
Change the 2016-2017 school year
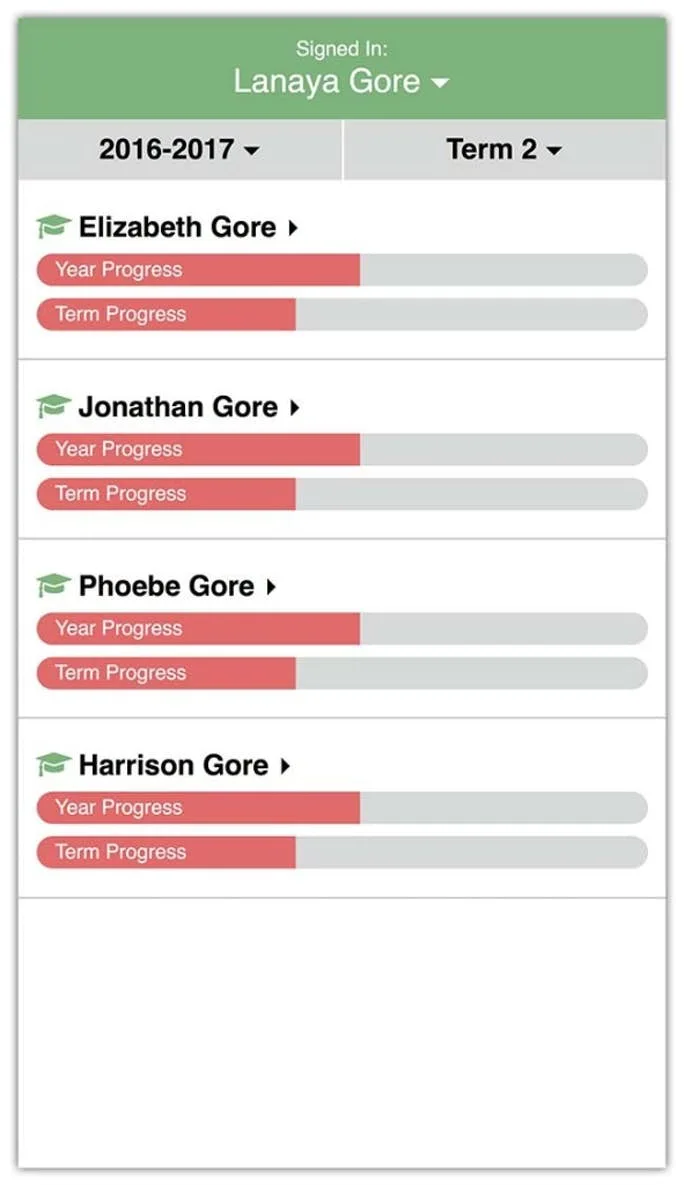(x=180, y=150)
